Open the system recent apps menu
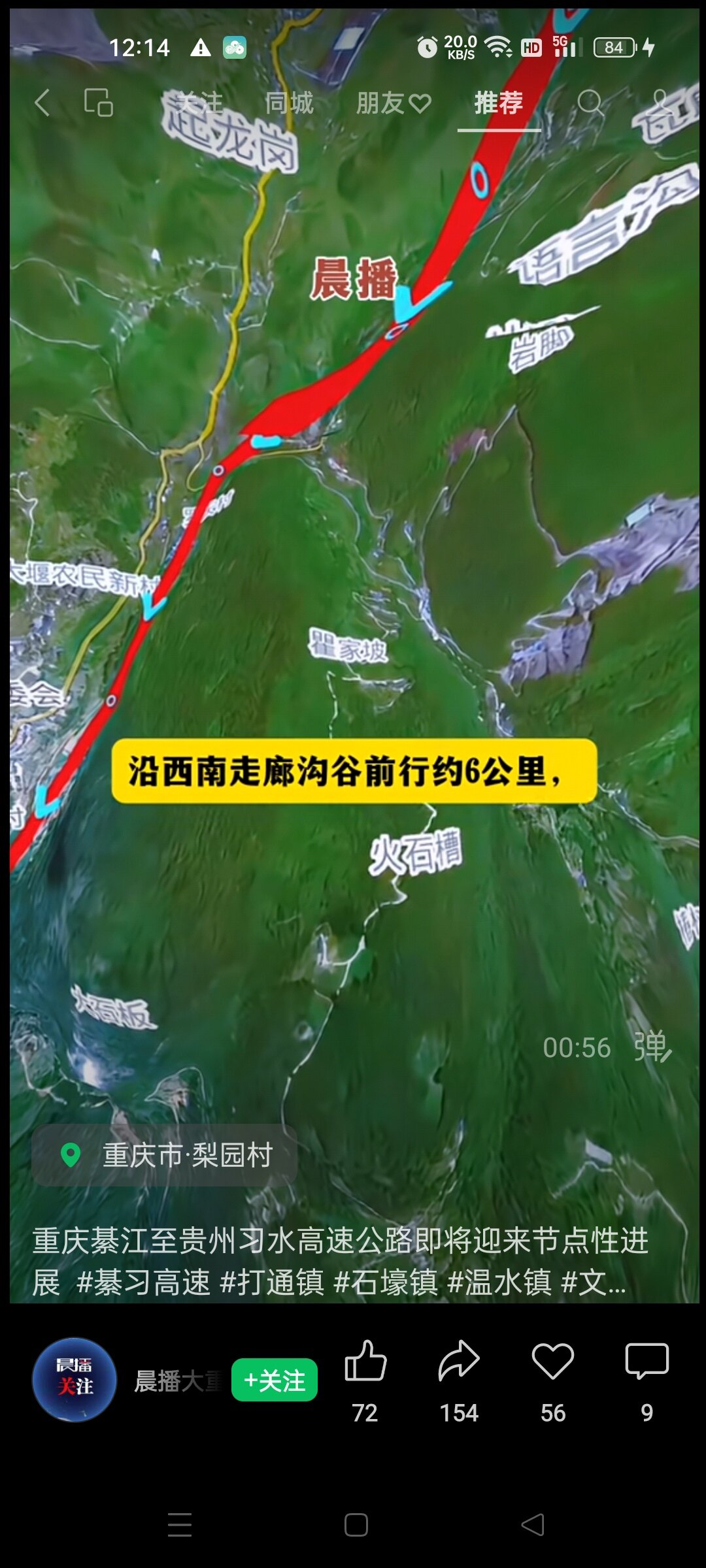The height and width of the screenshot is (1568, 706). (x=180, y=1525)
